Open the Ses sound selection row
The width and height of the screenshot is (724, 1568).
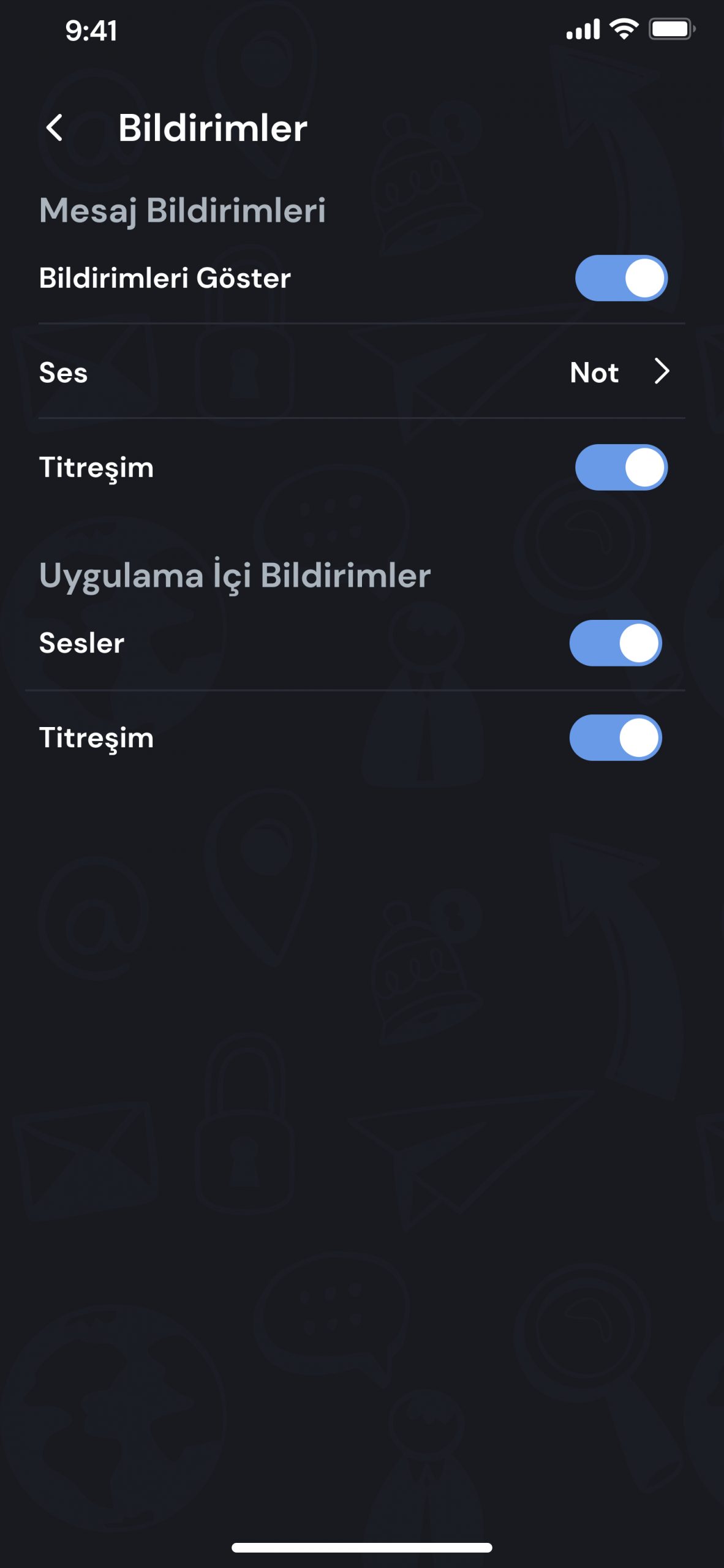pos(361,372)
